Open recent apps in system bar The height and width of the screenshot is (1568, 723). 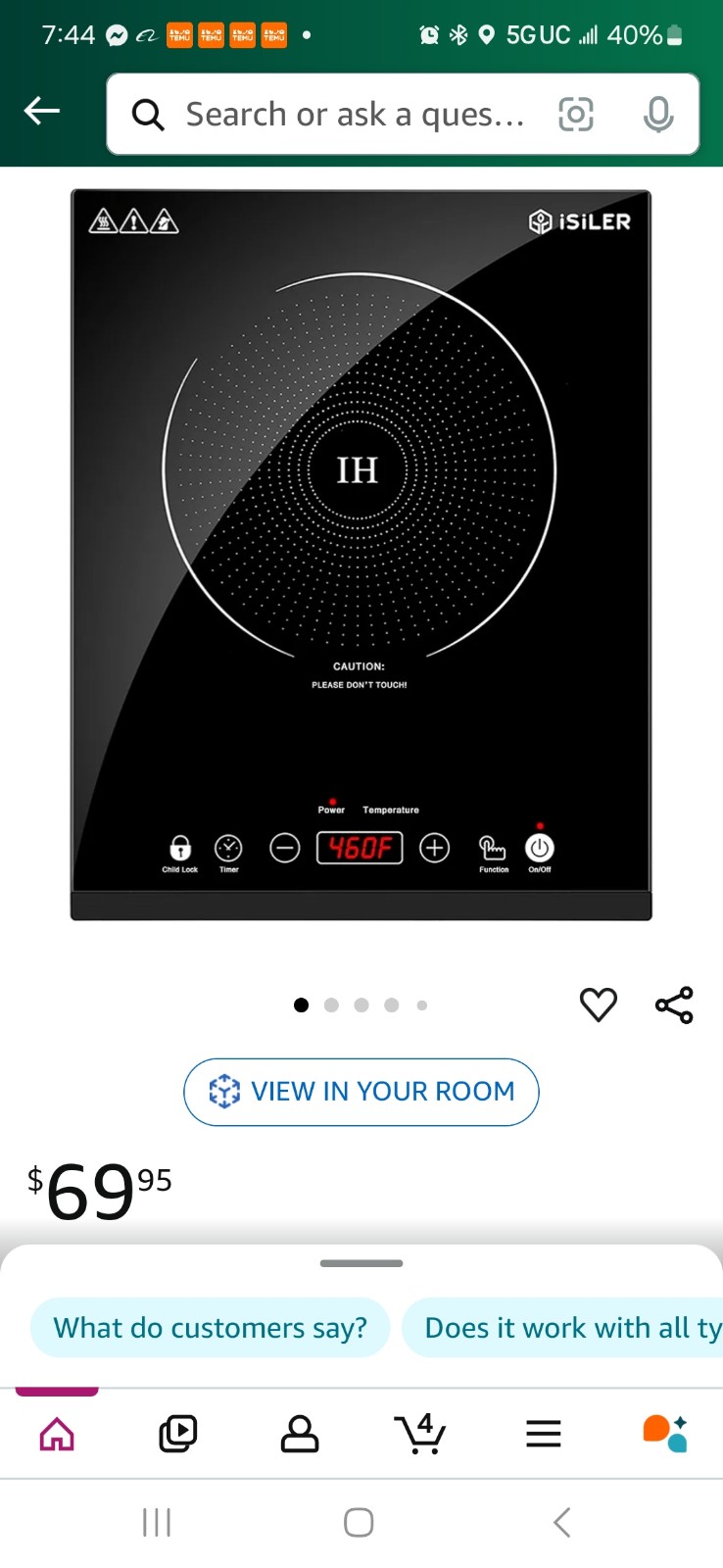(x=157, y=1522)
